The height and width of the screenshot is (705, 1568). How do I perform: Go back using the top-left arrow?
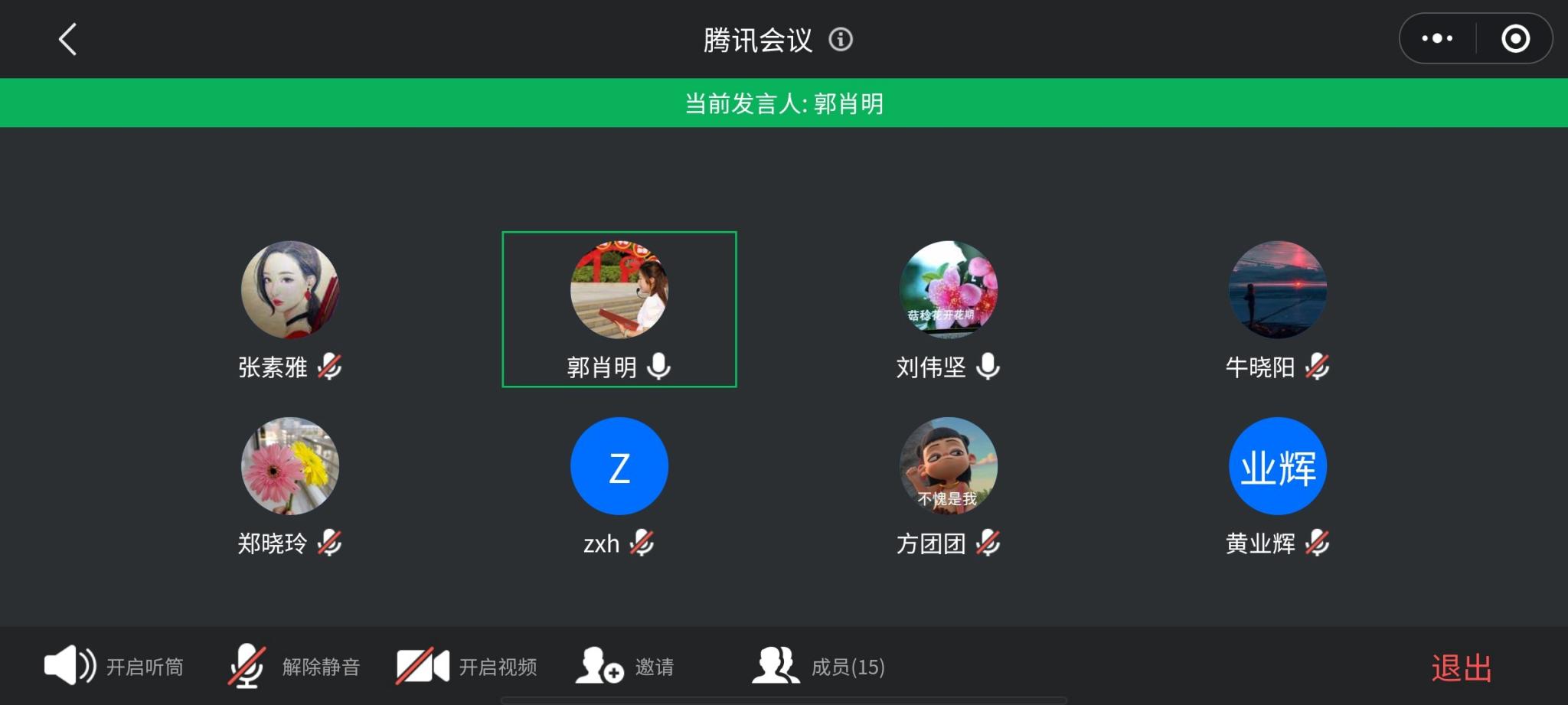point(67,39)
